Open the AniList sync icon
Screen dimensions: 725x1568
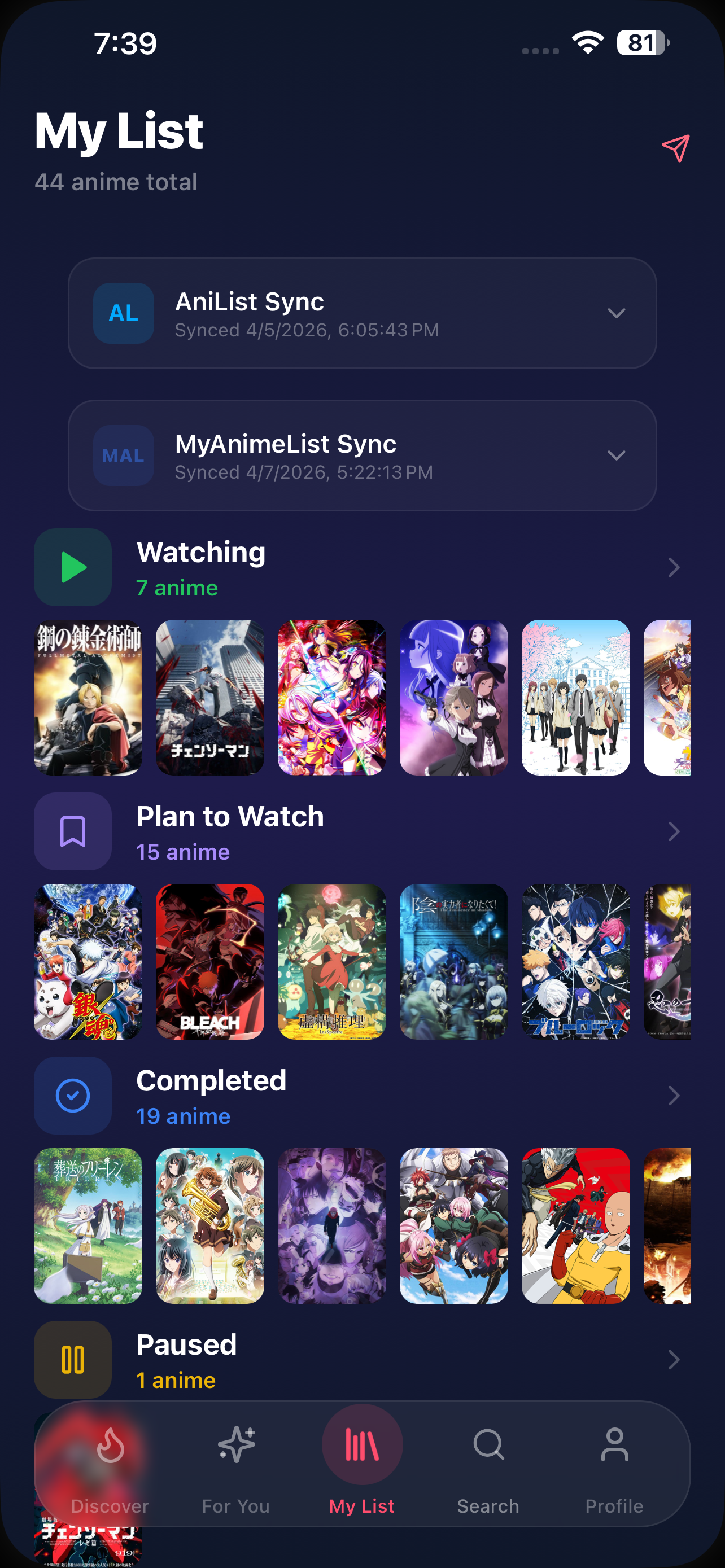click(x=123, y=313)
